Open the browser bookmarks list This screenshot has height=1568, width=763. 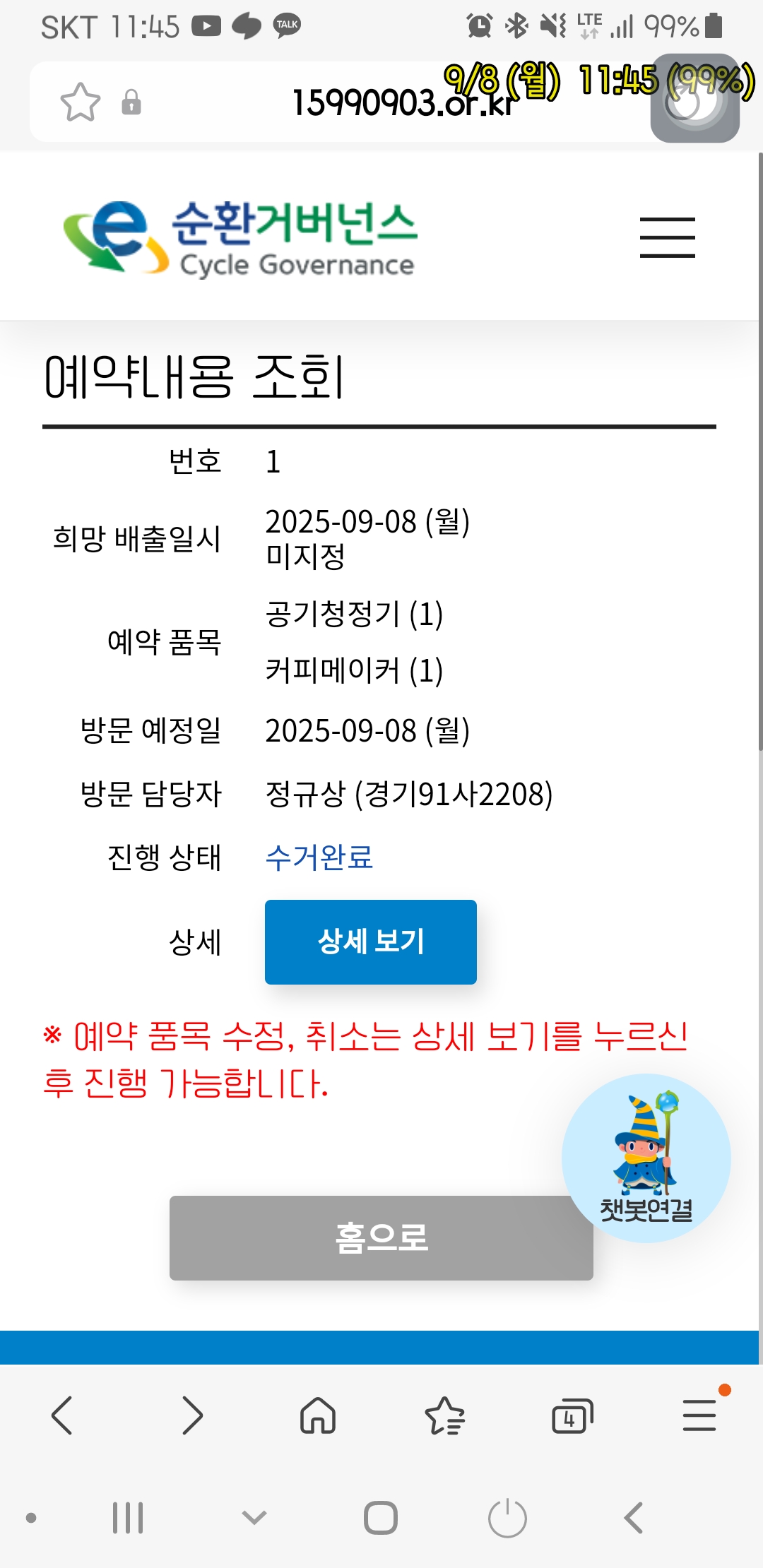445,1415
